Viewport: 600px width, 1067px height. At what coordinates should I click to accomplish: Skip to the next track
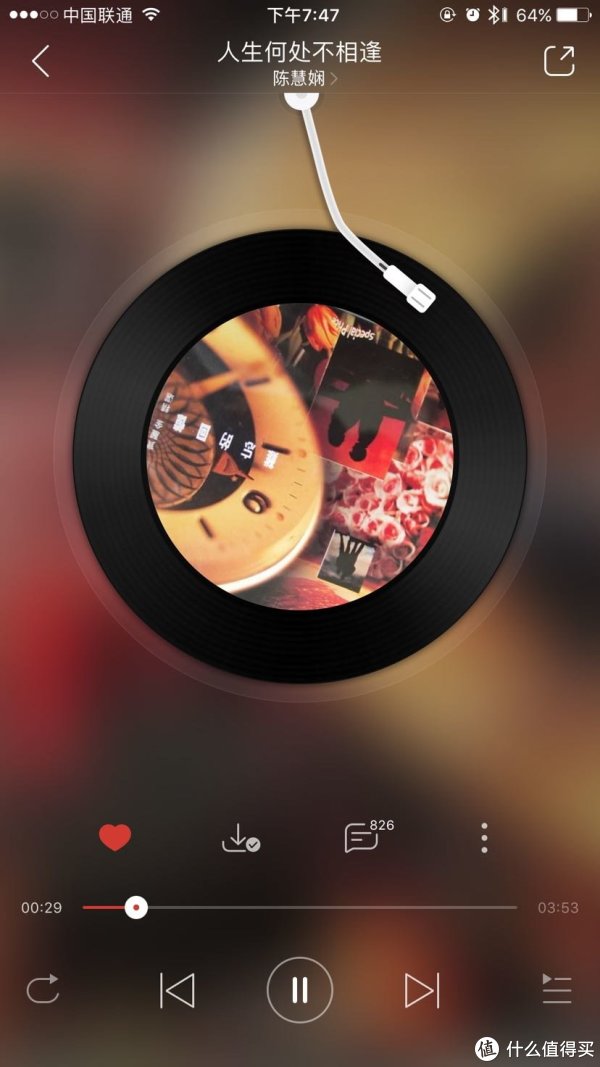coord(422,989)
